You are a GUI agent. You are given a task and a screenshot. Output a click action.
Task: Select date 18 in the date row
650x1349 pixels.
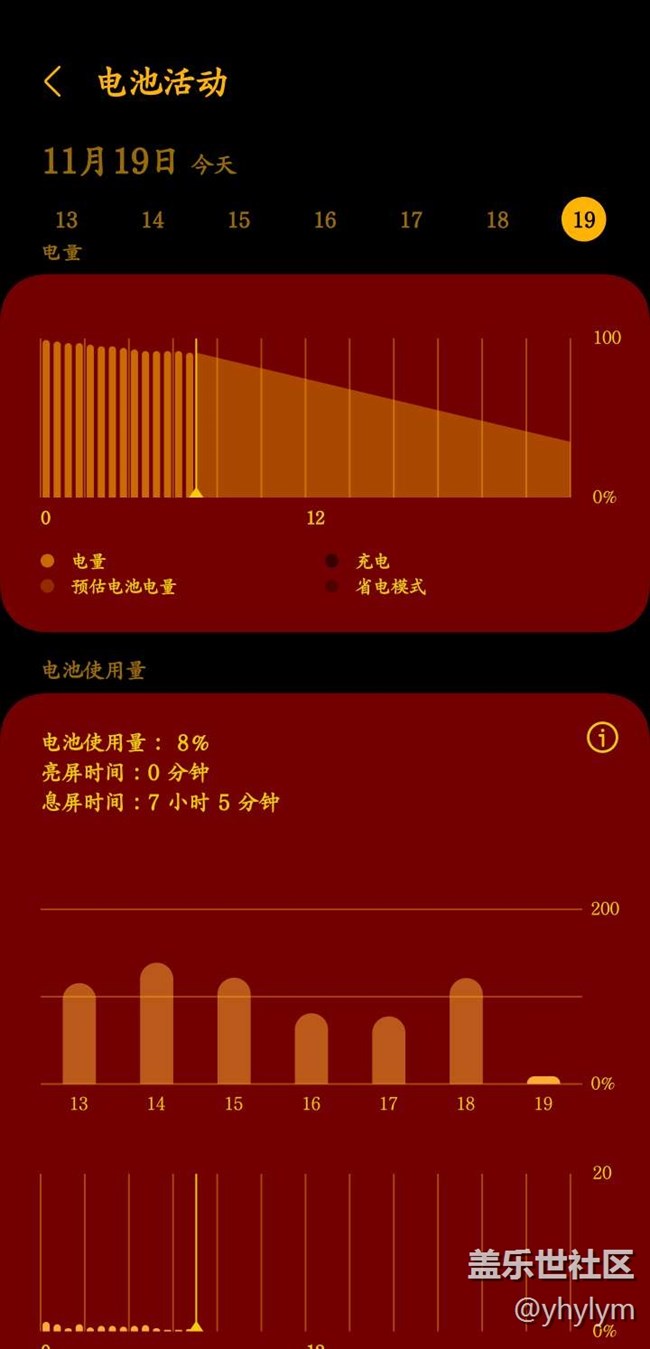(x=497, y=220)
